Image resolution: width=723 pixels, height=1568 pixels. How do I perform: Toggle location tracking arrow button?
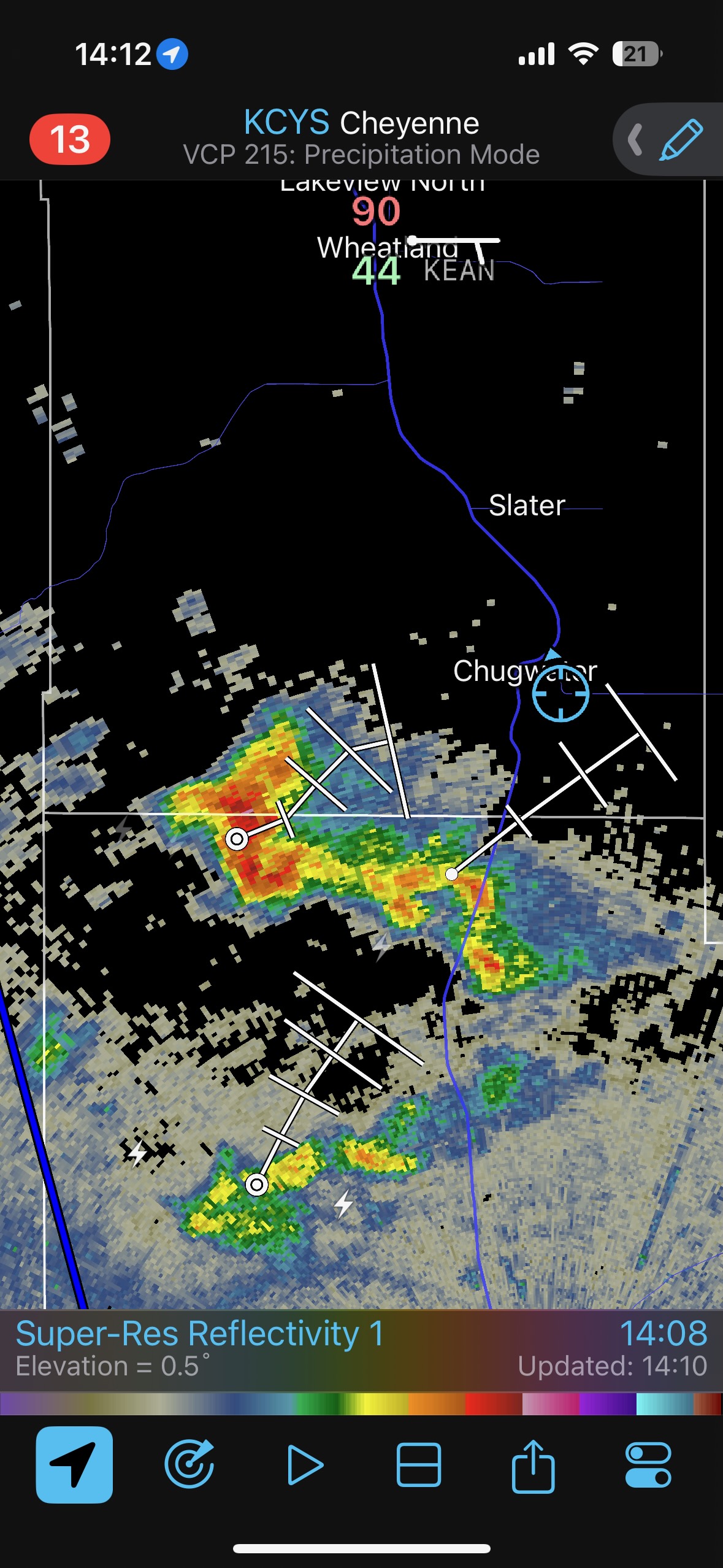(74, 1464)
